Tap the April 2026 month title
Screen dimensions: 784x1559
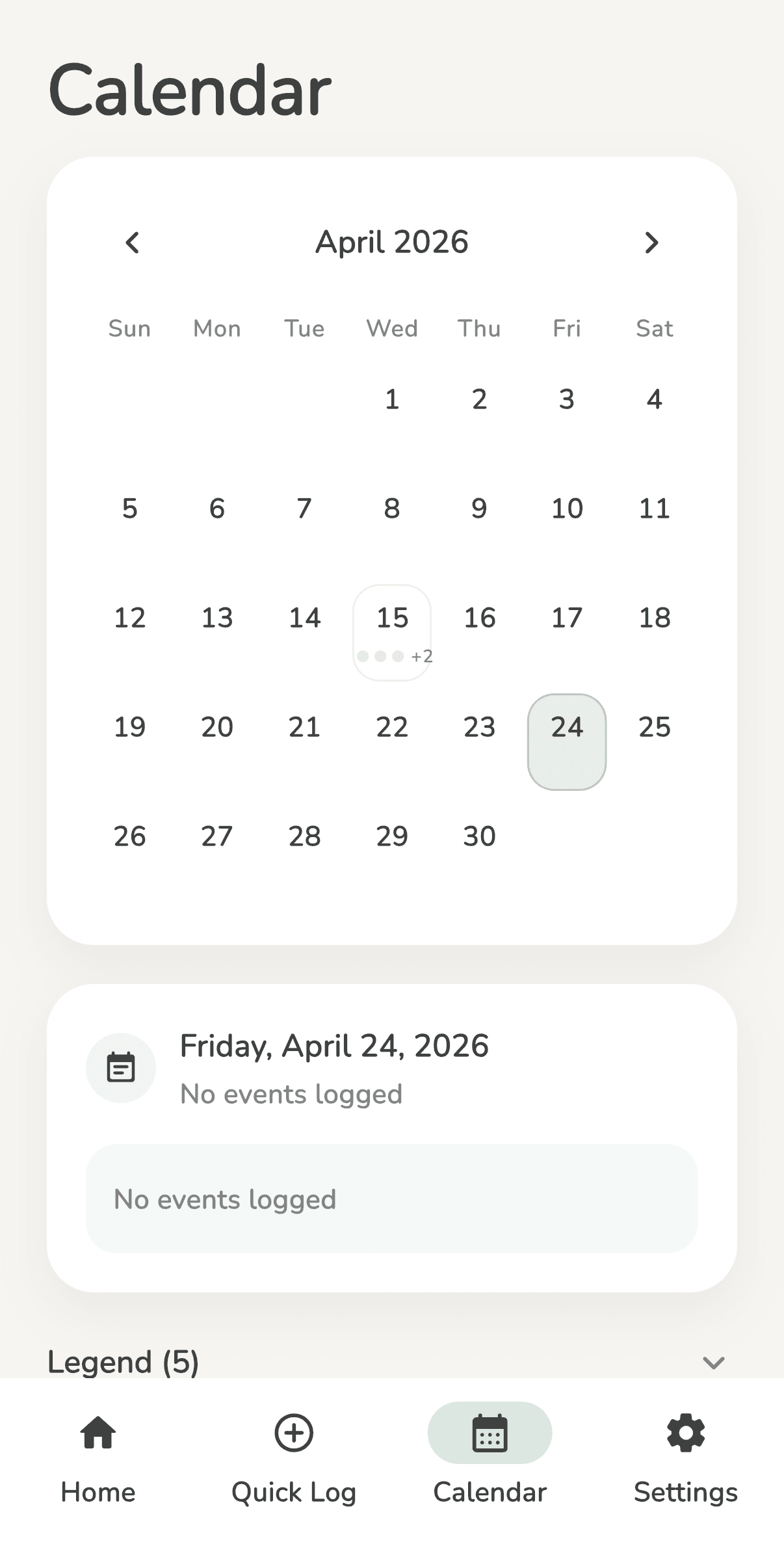(x=391, y=242)
